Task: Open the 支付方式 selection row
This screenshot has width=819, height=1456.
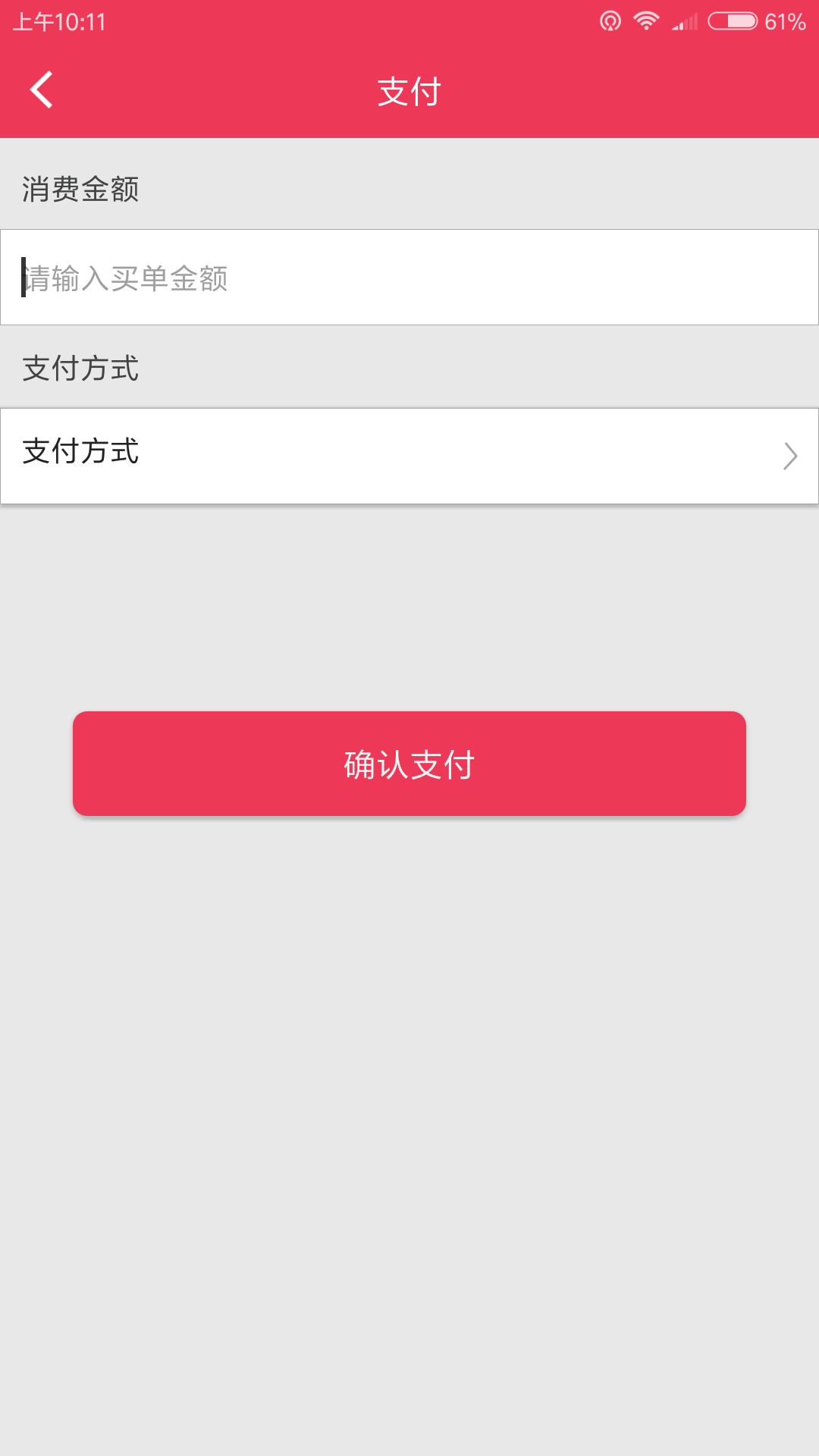Action: pyautogui.click(x=409, y=456)
